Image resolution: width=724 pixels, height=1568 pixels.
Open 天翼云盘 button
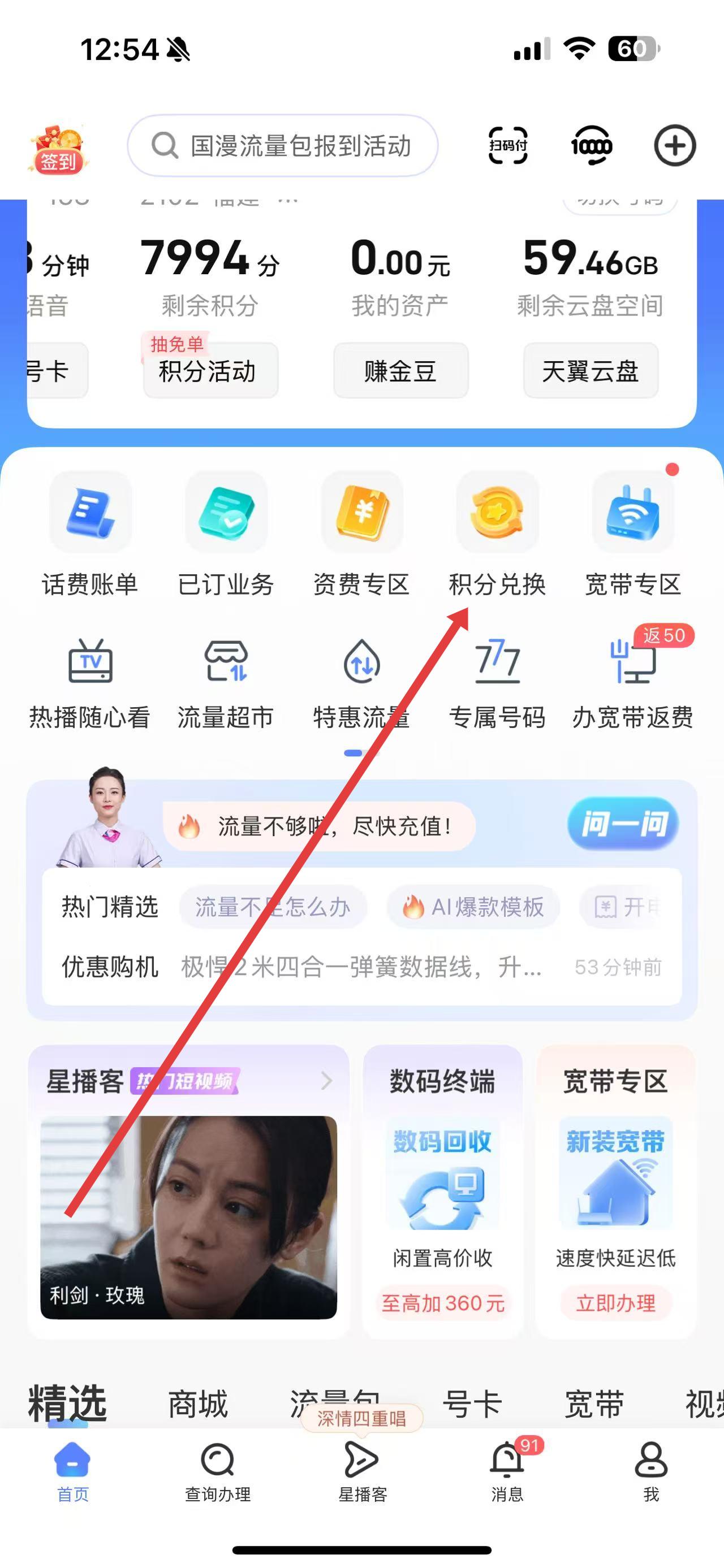pyautogui.click(x=590, y=371)
